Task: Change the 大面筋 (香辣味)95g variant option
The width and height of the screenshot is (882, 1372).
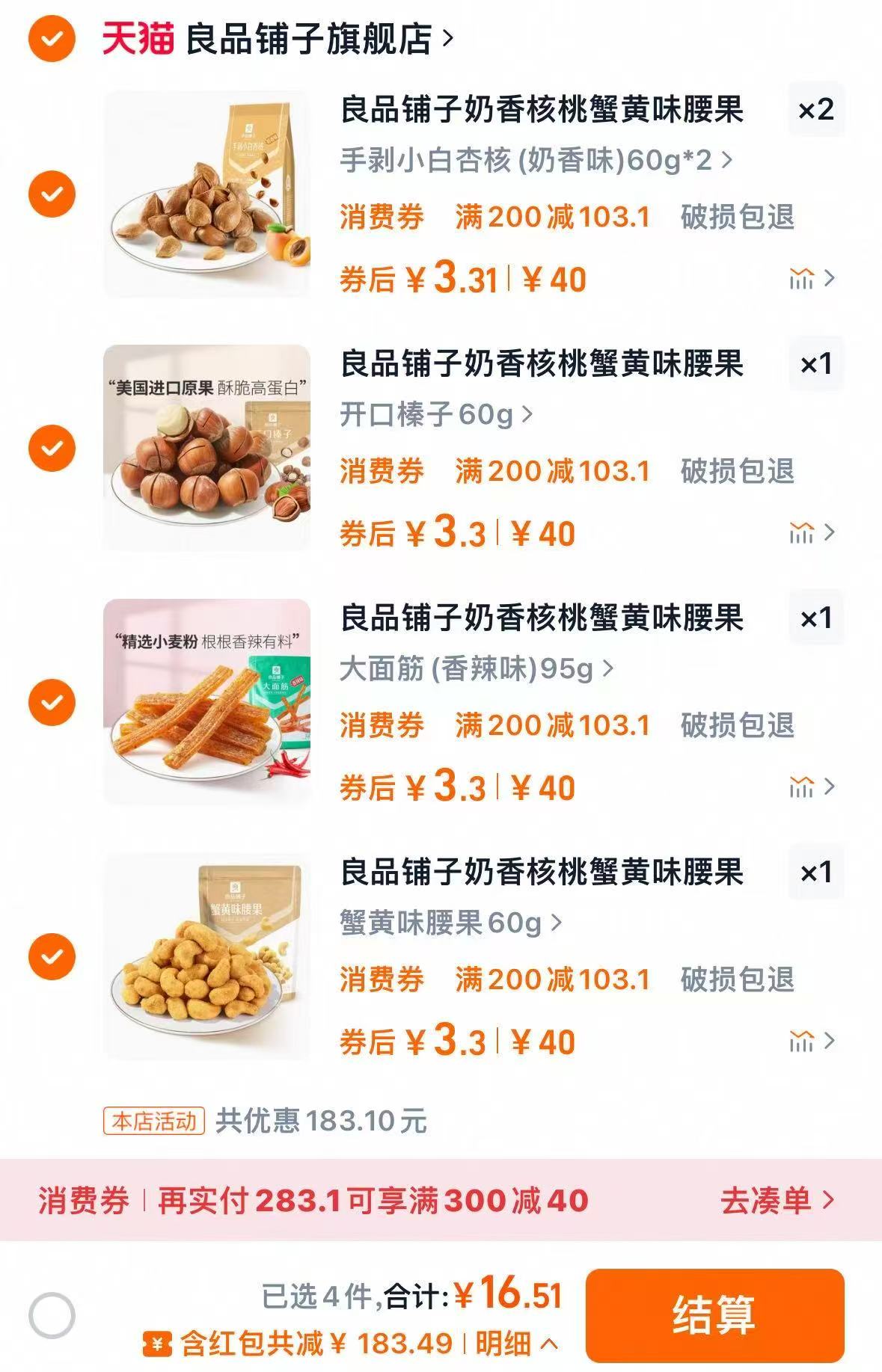Action: point(477,668)
